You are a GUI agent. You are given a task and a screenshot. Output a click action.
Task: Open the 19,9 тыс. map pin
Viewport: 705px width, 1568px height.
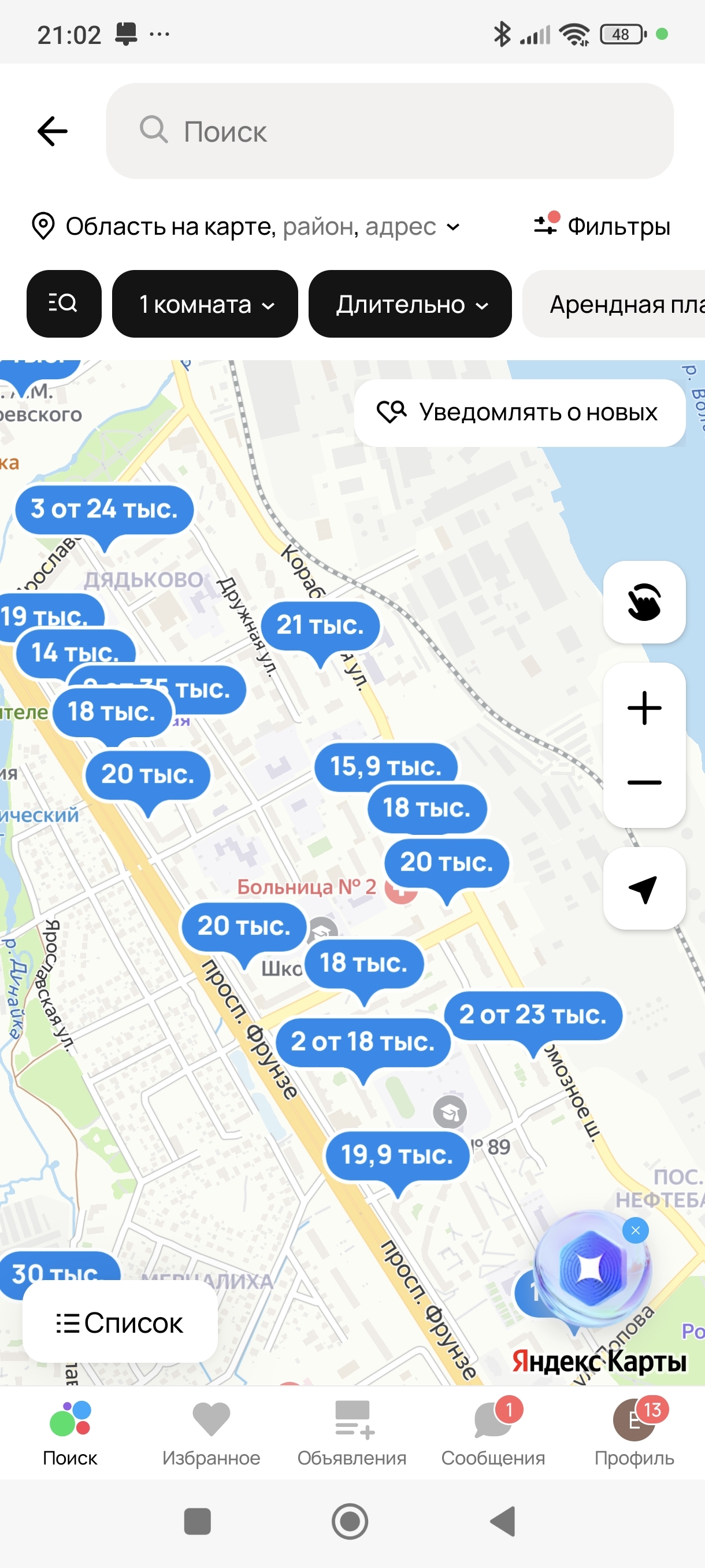397,1155
